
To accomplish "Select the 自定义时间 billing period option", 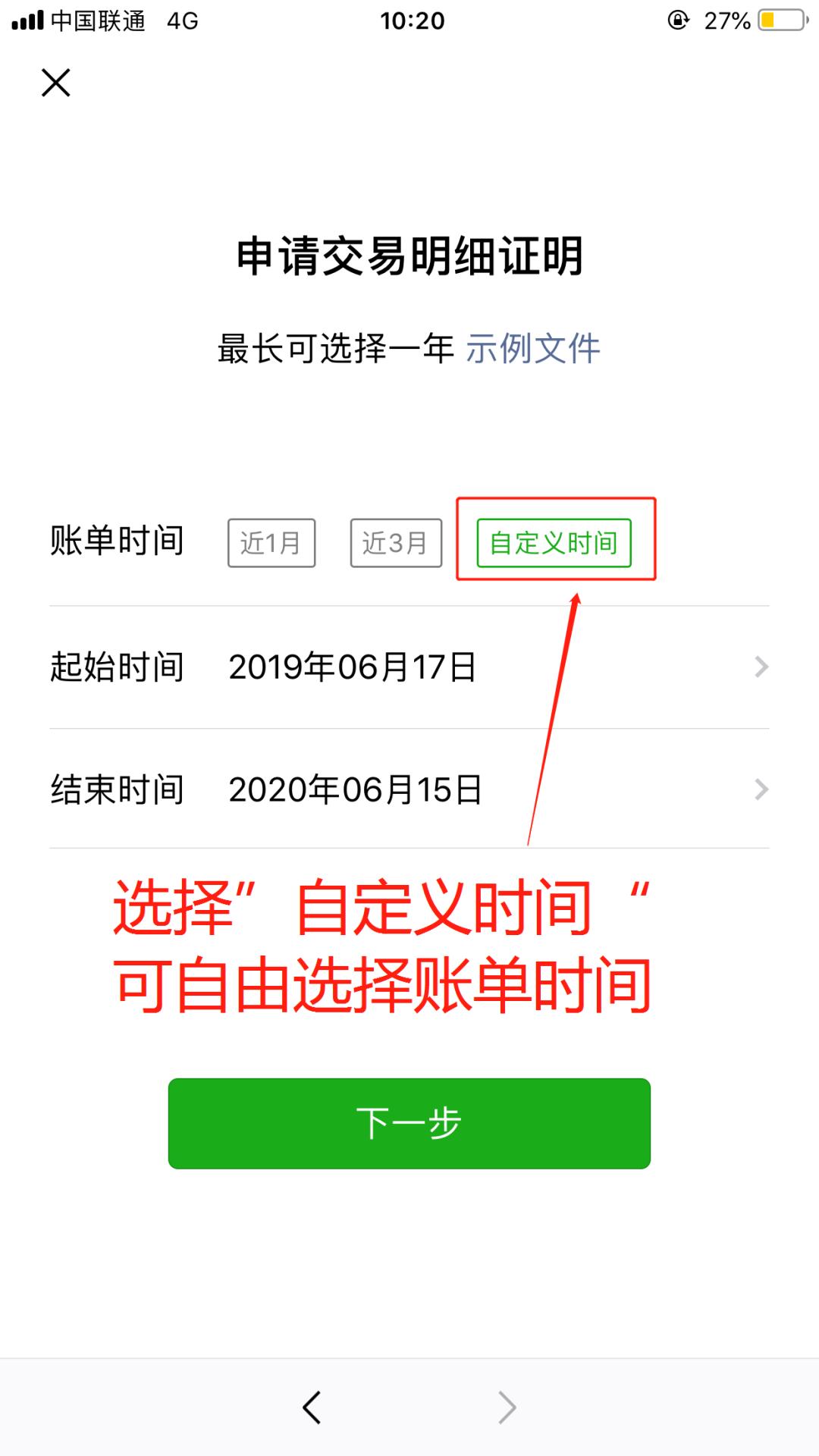I will 554,543.
